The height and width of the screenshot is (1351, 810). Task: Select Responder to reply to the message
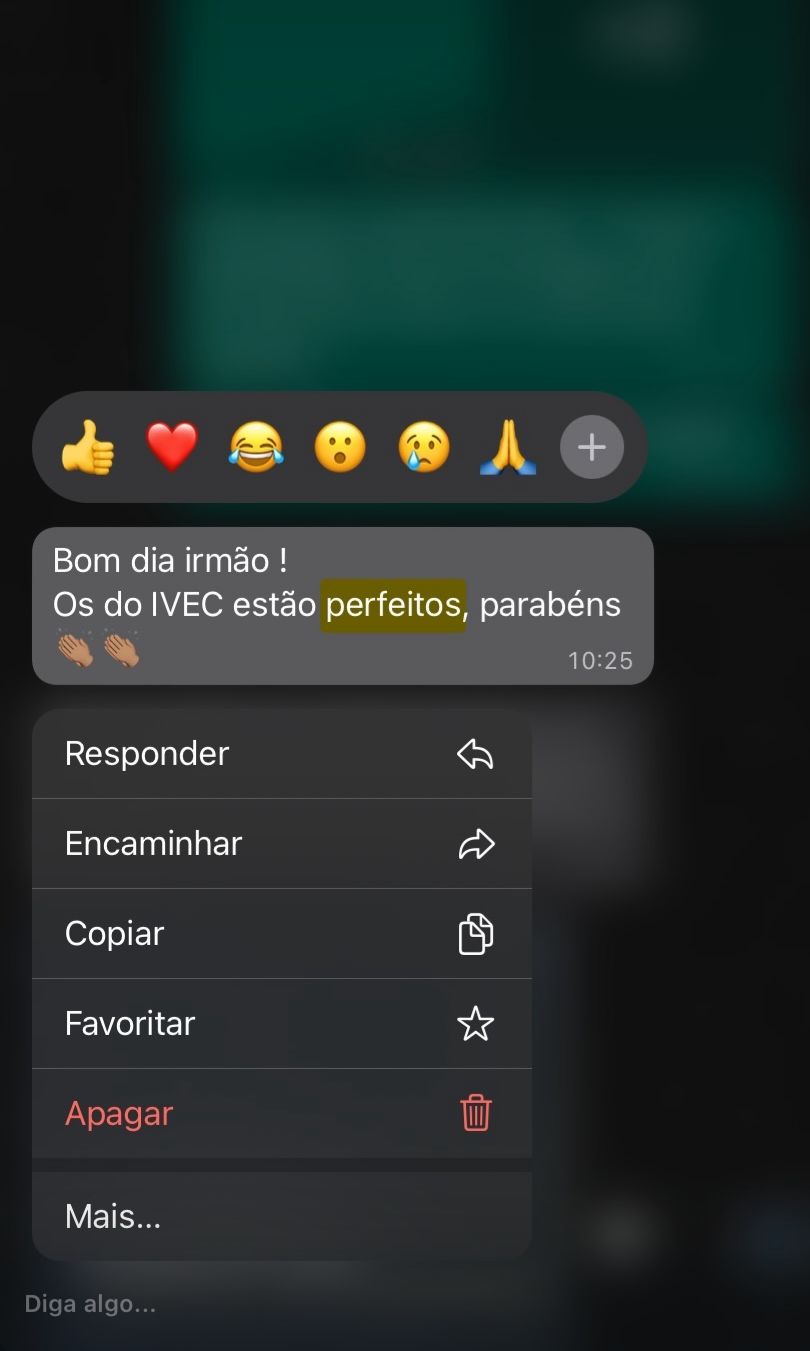281,754
